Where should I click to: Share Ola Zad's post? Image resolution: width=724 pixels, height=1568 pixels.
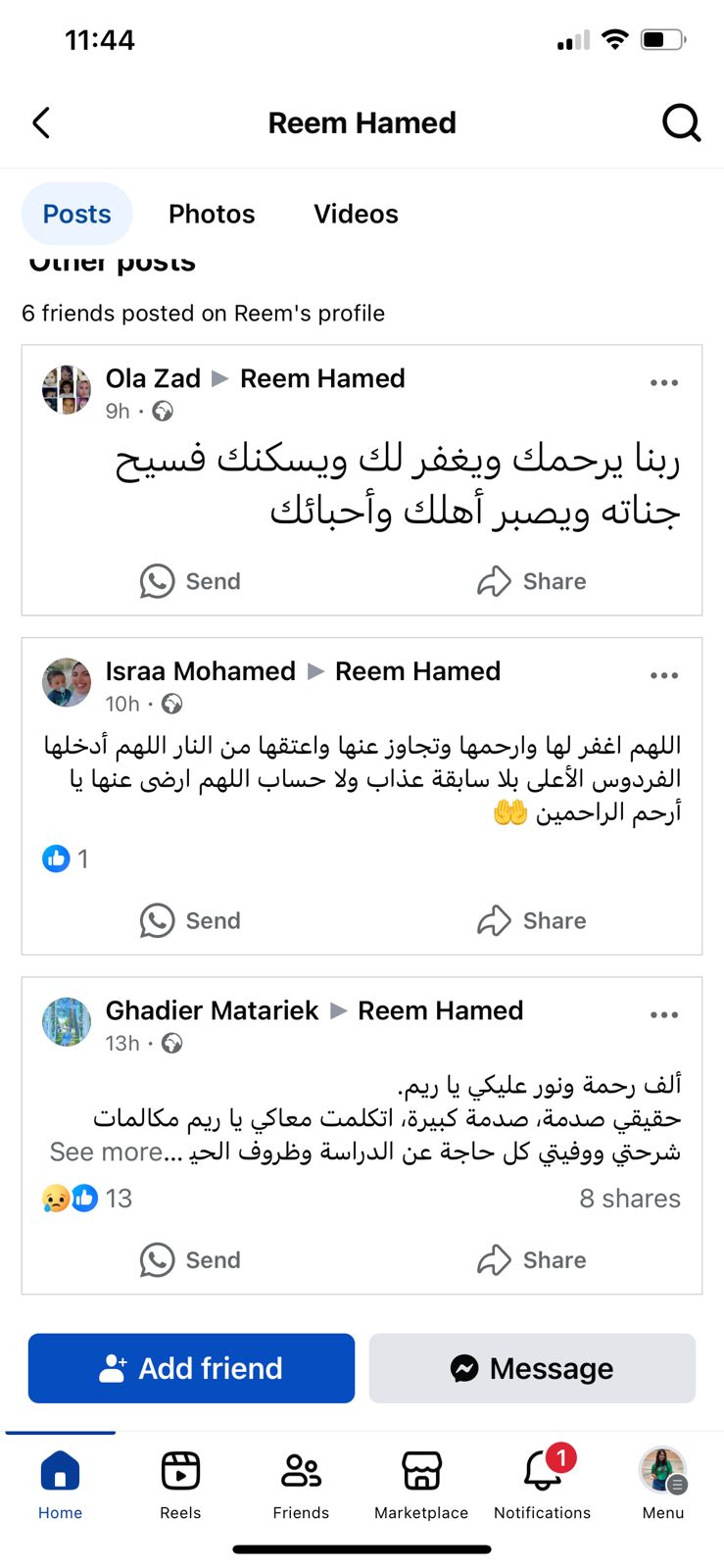click(x=532, y=581)
